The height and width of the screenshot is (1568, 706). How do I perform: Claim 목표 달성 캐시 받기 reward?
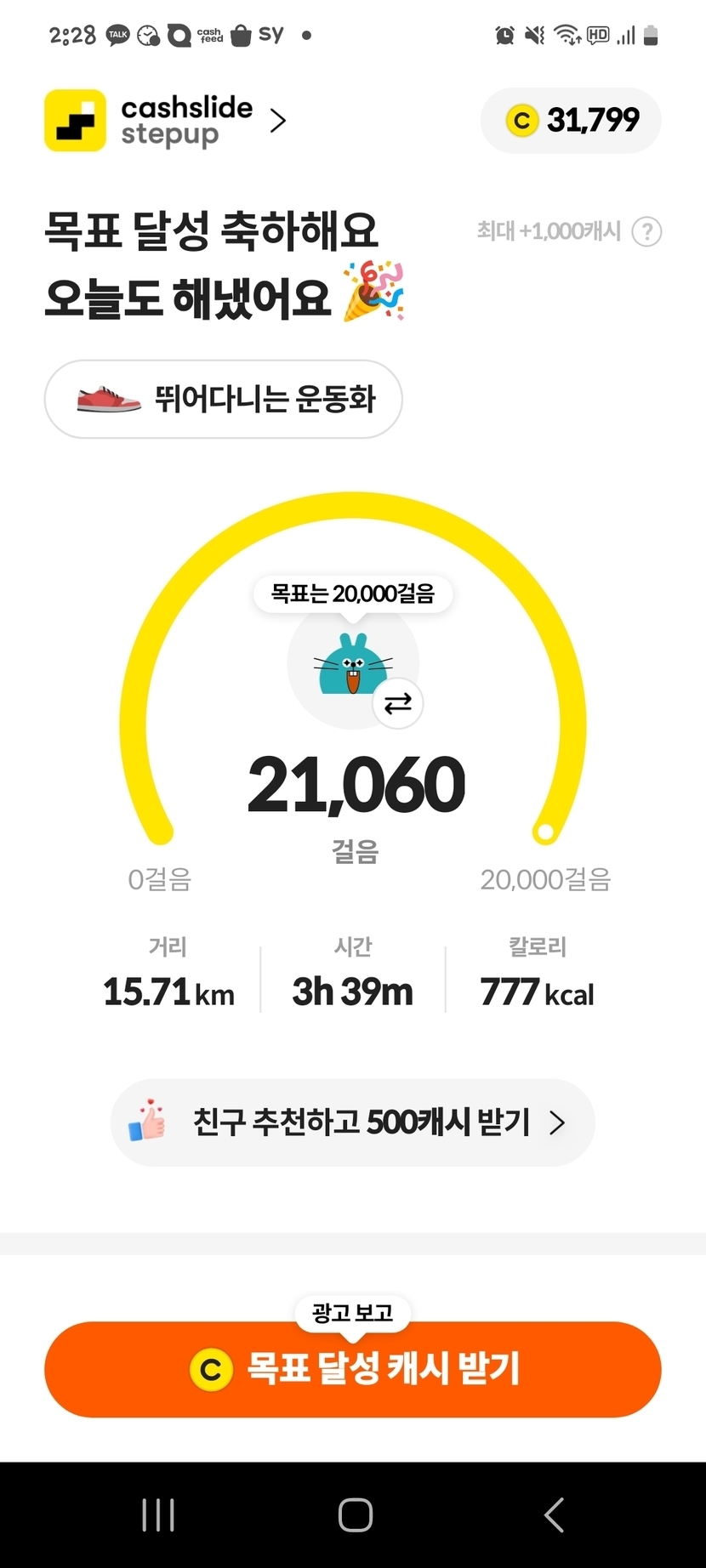[352, 1369]
